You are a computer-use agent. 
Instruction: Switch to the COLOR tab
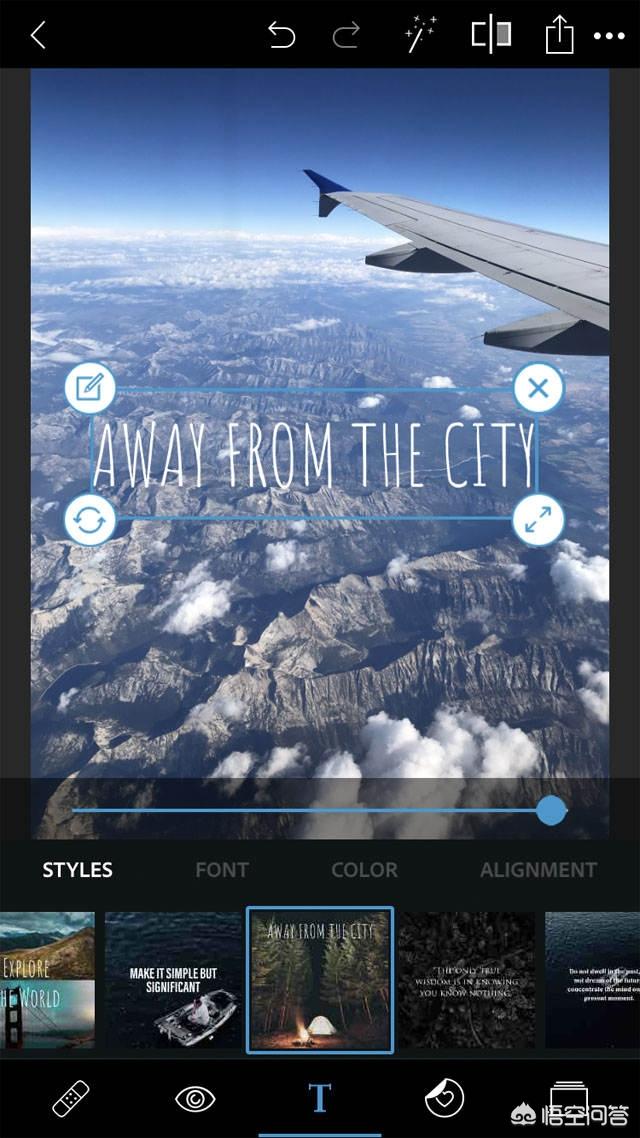point(364,870)
